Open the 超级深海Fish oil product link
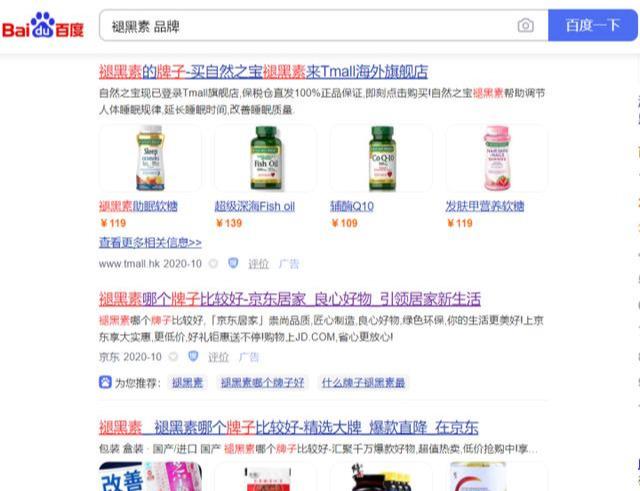Viewport: 640px width, 491px height. (254, 206)
